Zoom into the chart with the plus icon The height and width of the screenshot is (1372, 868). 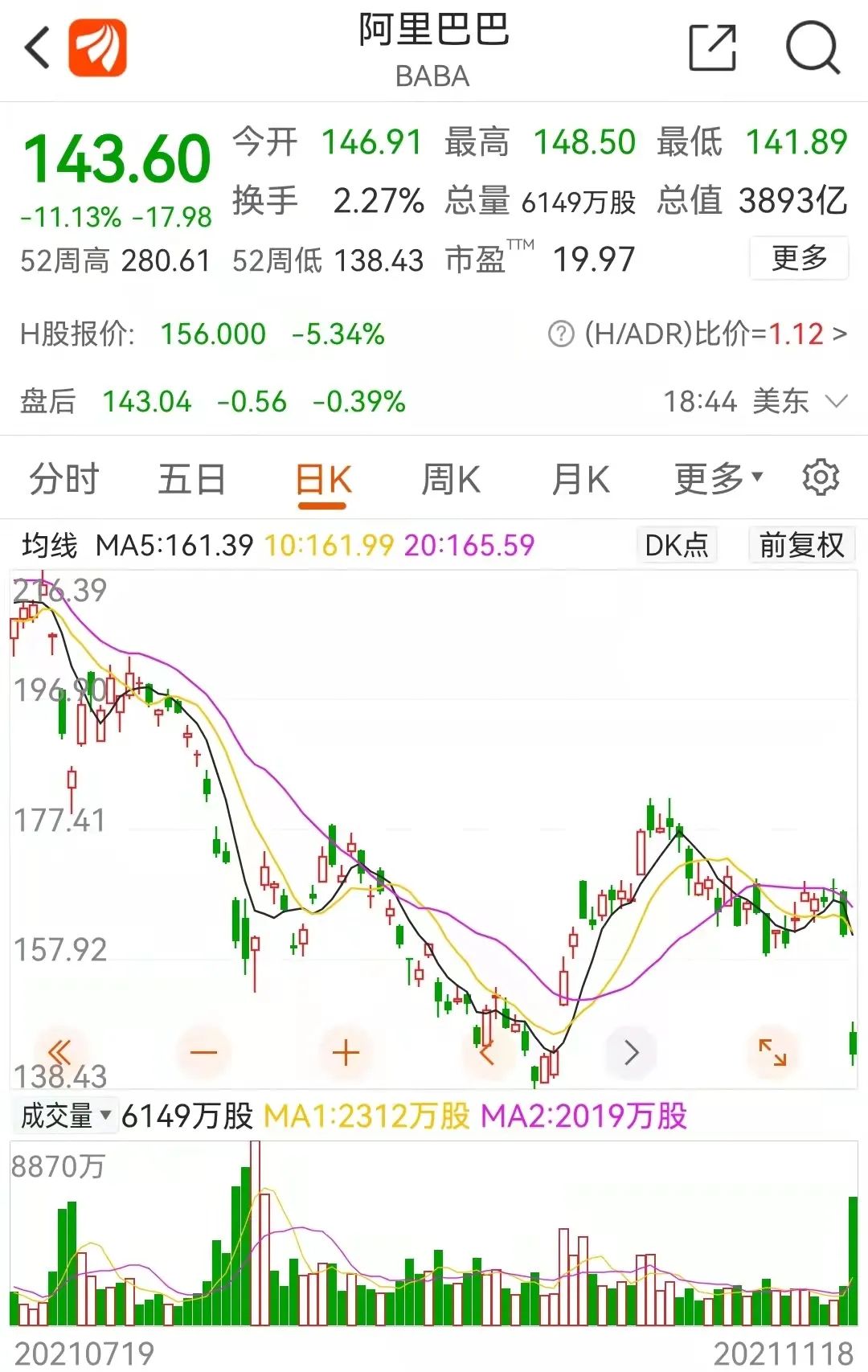pos(344,1051)
